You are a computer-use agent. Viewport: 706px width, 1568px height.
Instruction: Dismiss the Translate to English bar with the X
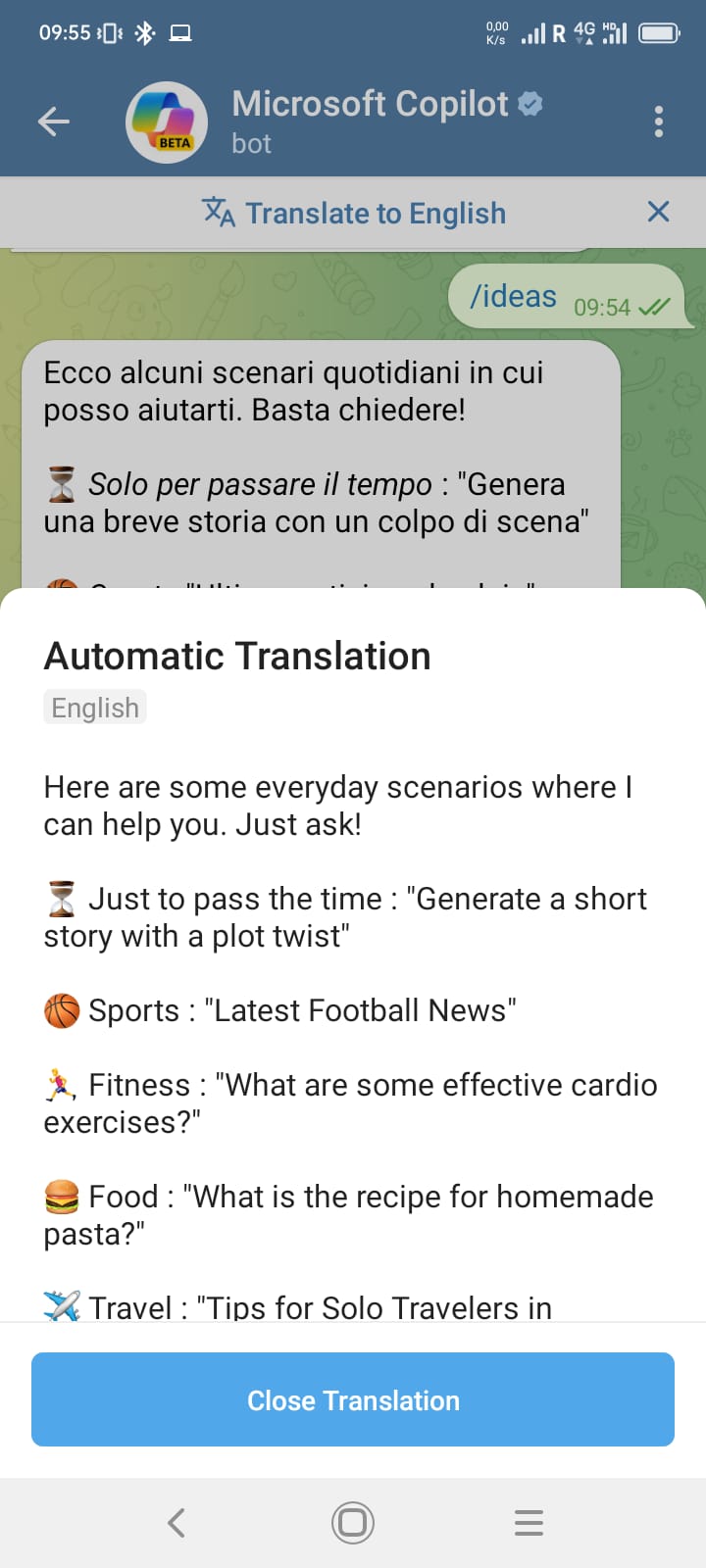coord(658,212)
